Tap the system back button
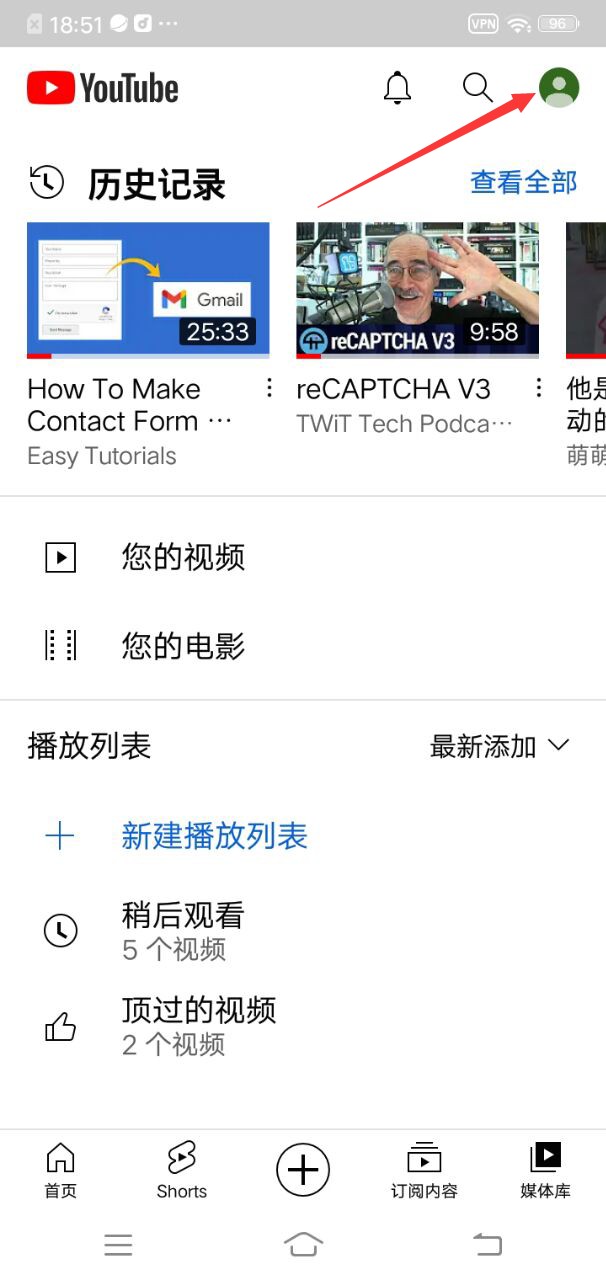606x1280 pixels. click(487, 1244)
